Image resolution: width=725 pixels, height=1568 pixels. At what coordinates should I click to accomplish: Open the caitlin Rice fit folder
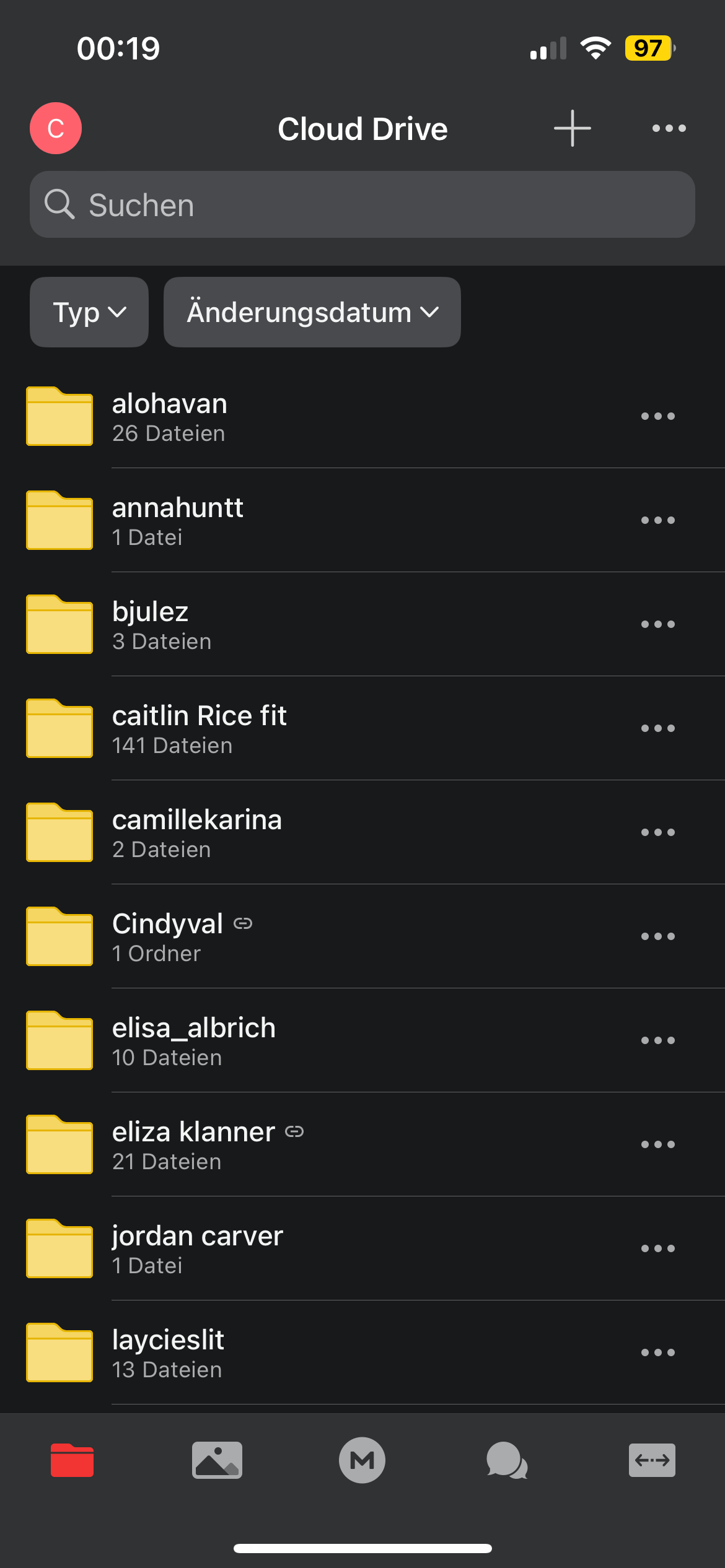point(199,728)
